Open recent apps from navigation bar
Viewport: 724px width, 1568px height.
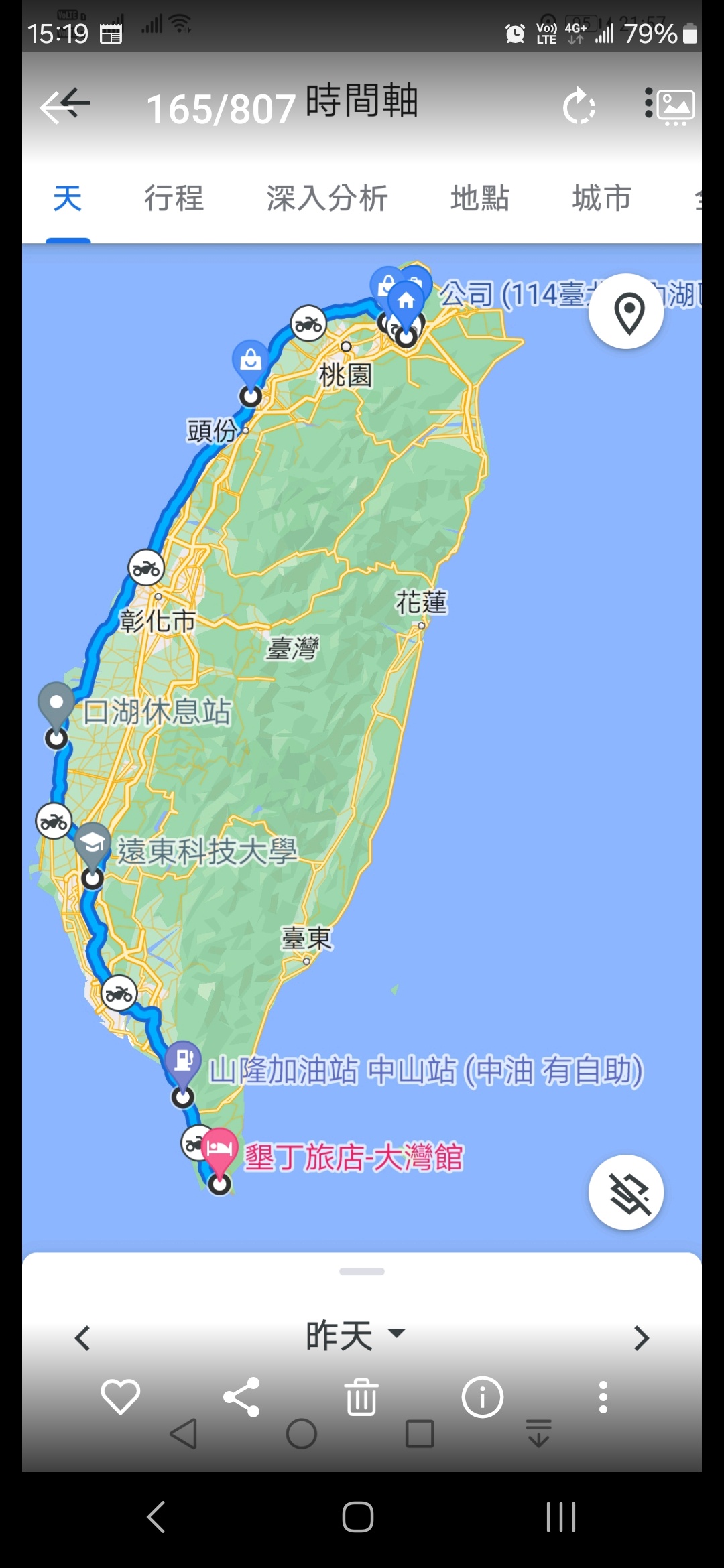pyautogui.click(x=560, y=1517)
